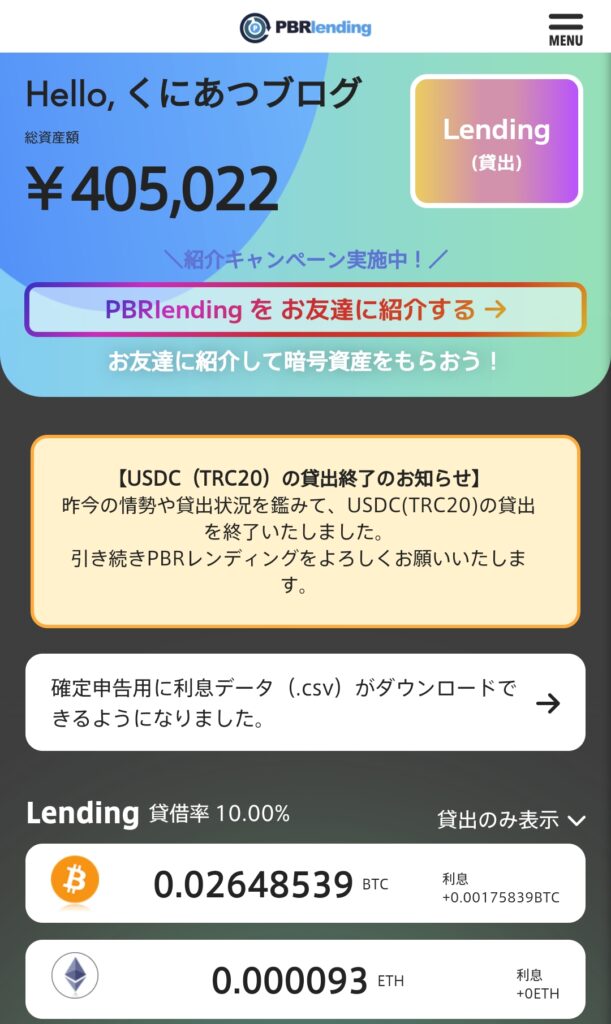The height and width of the screenshot is (1024, 611).
Task: Open the MENU hamburger button
Action: tap(566, 28)
